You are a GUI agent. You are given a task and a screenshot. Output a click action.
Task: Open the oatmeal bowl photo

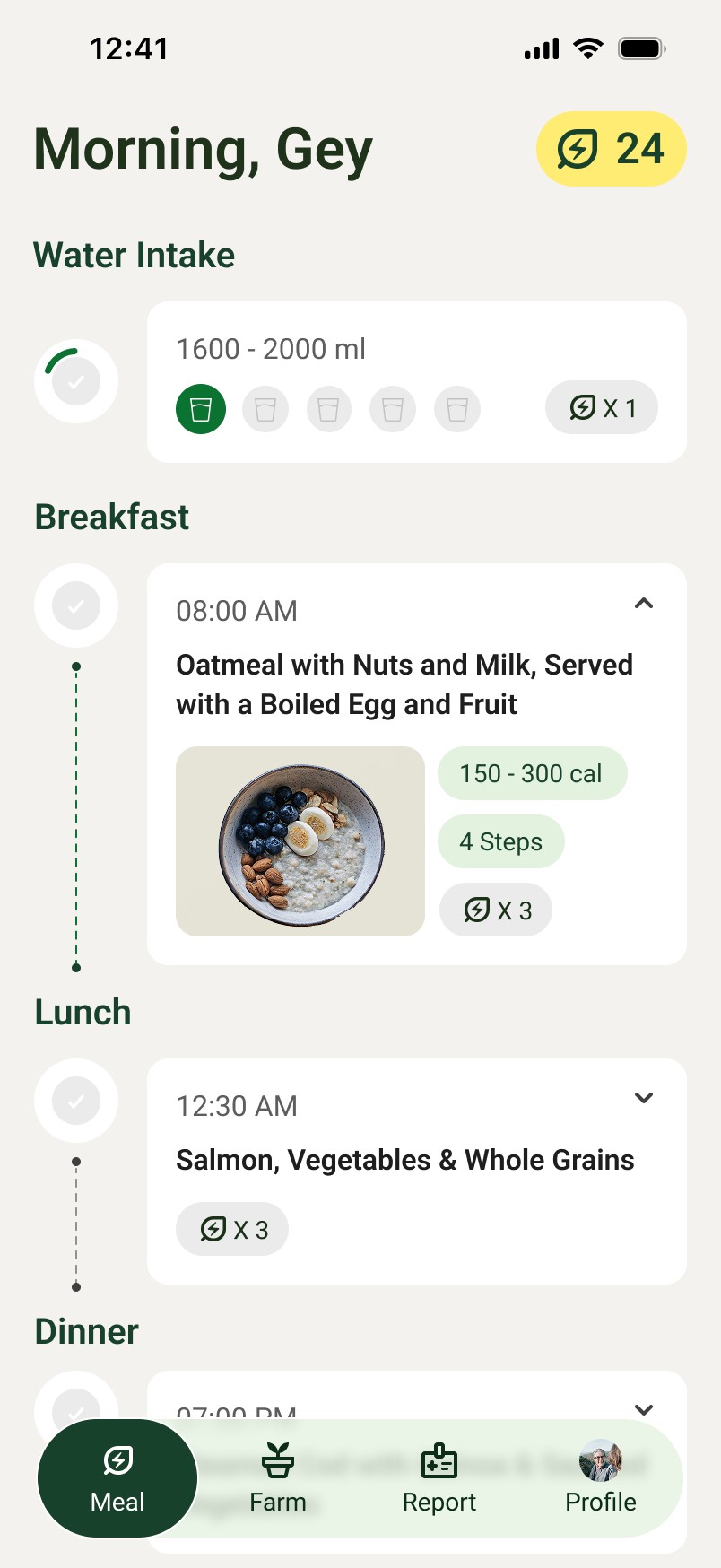[300, 841]
